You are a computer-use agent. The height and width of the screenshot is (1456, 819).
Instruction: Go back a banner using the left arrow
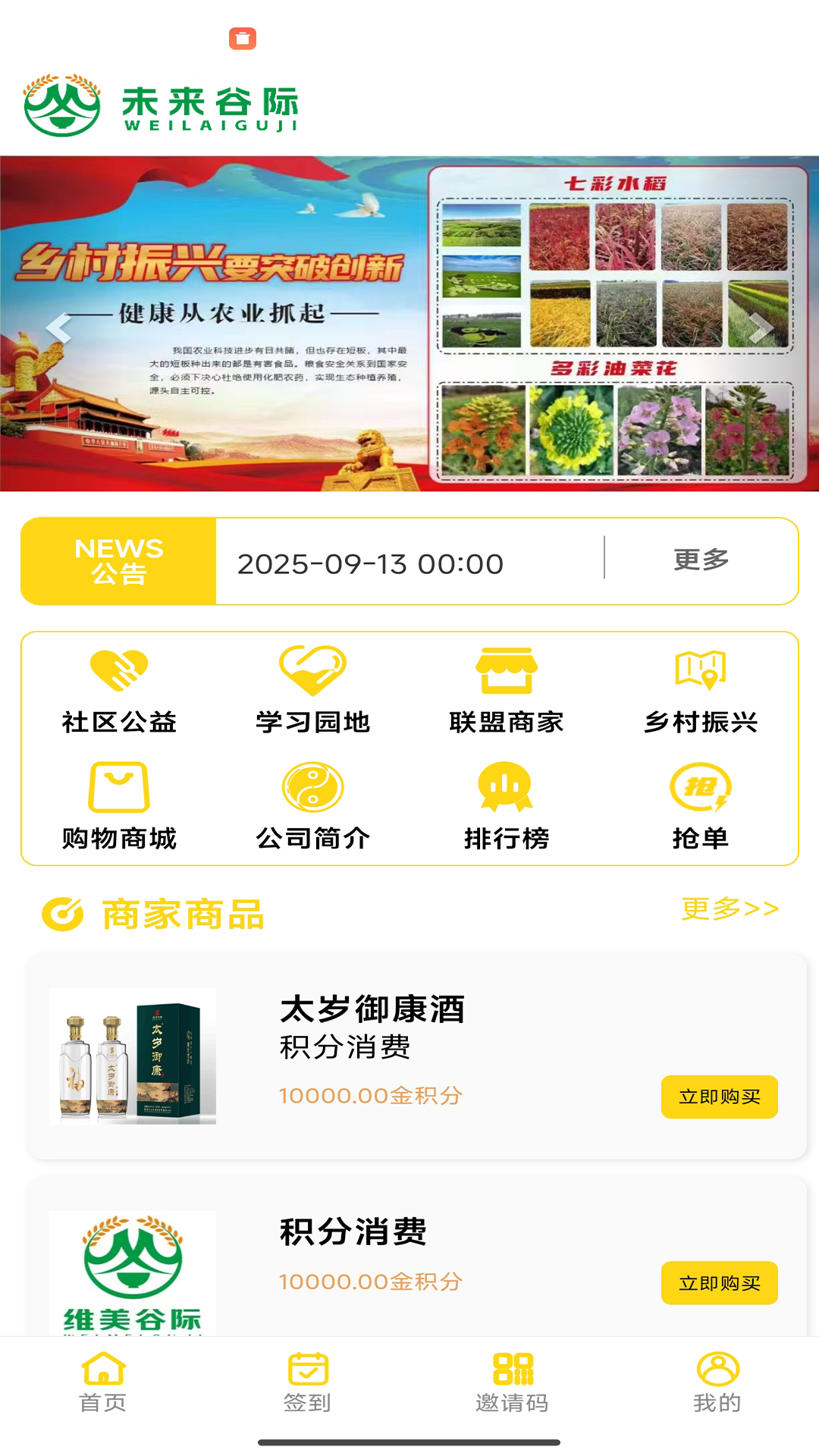click(x=60, y=326)
